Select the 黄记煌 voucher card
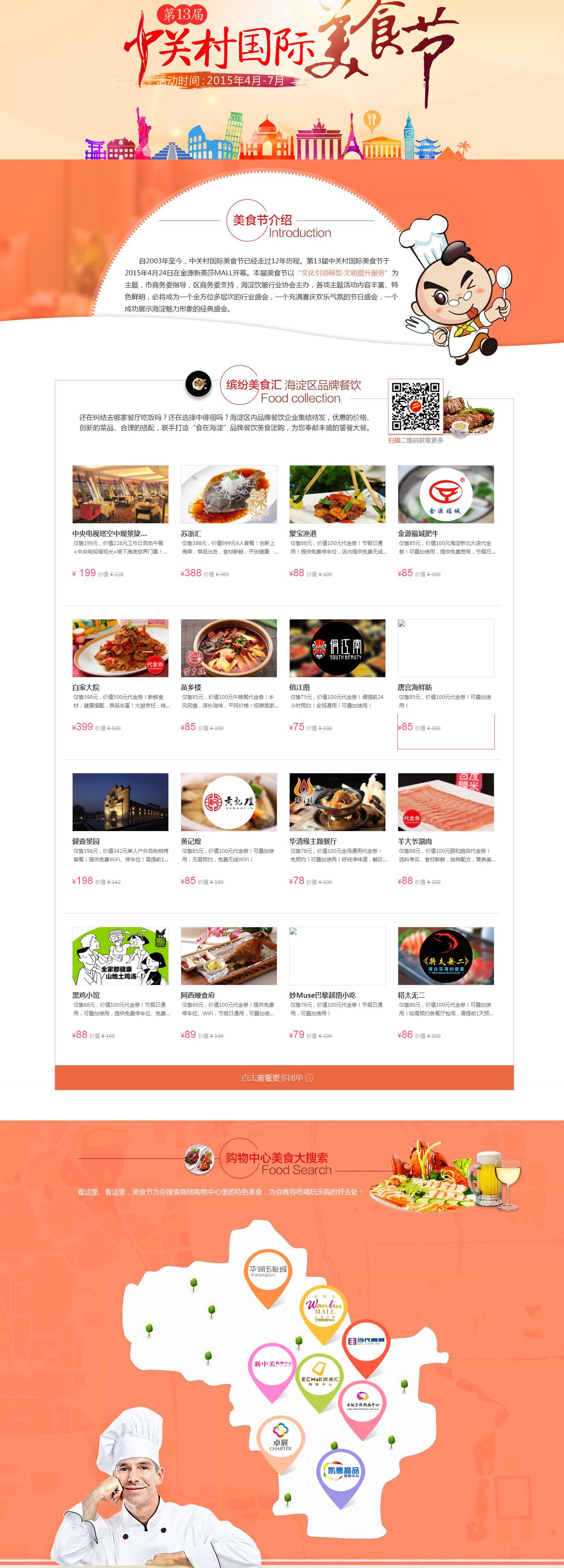 (228, 802)
